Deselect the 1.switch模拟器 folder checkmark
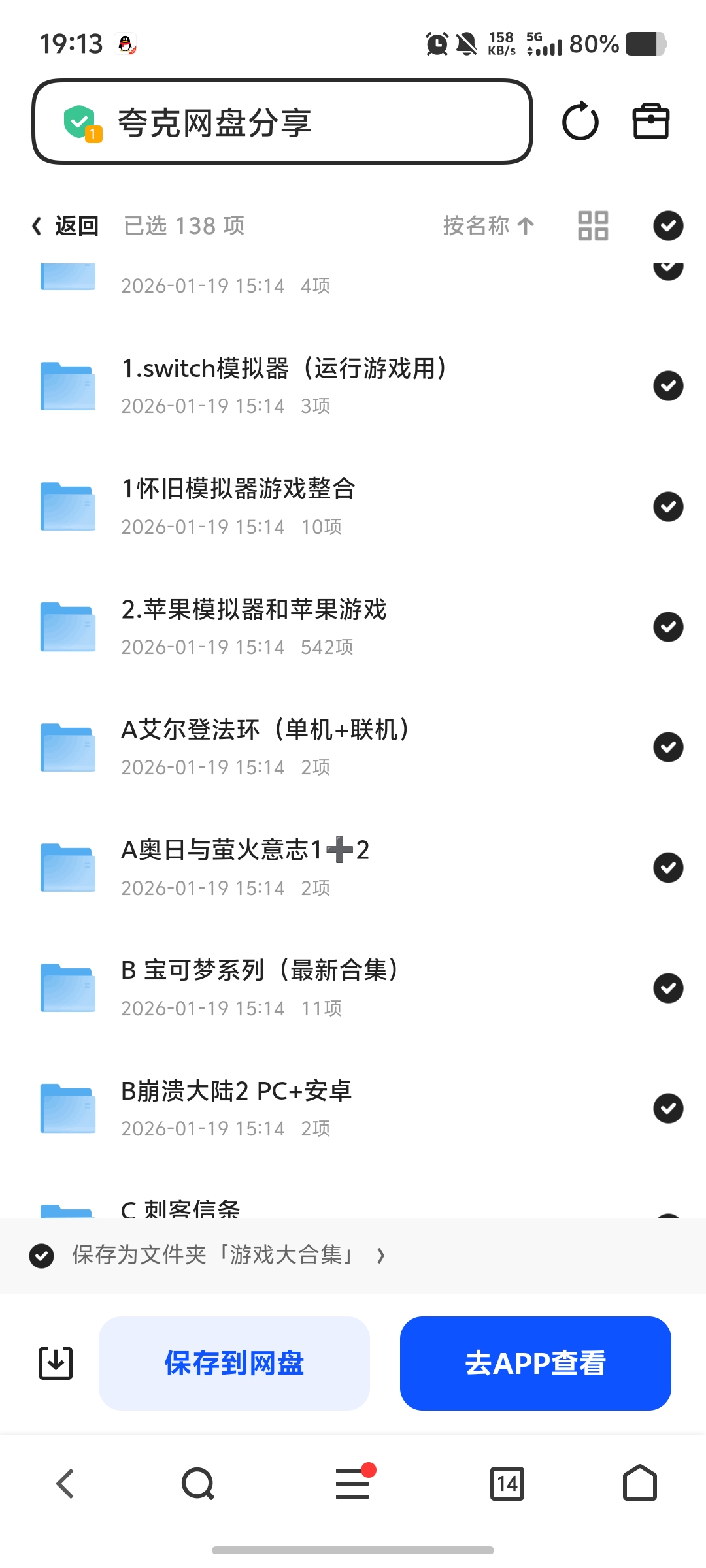Screen dimensions: 706x1568 (667, 386)
